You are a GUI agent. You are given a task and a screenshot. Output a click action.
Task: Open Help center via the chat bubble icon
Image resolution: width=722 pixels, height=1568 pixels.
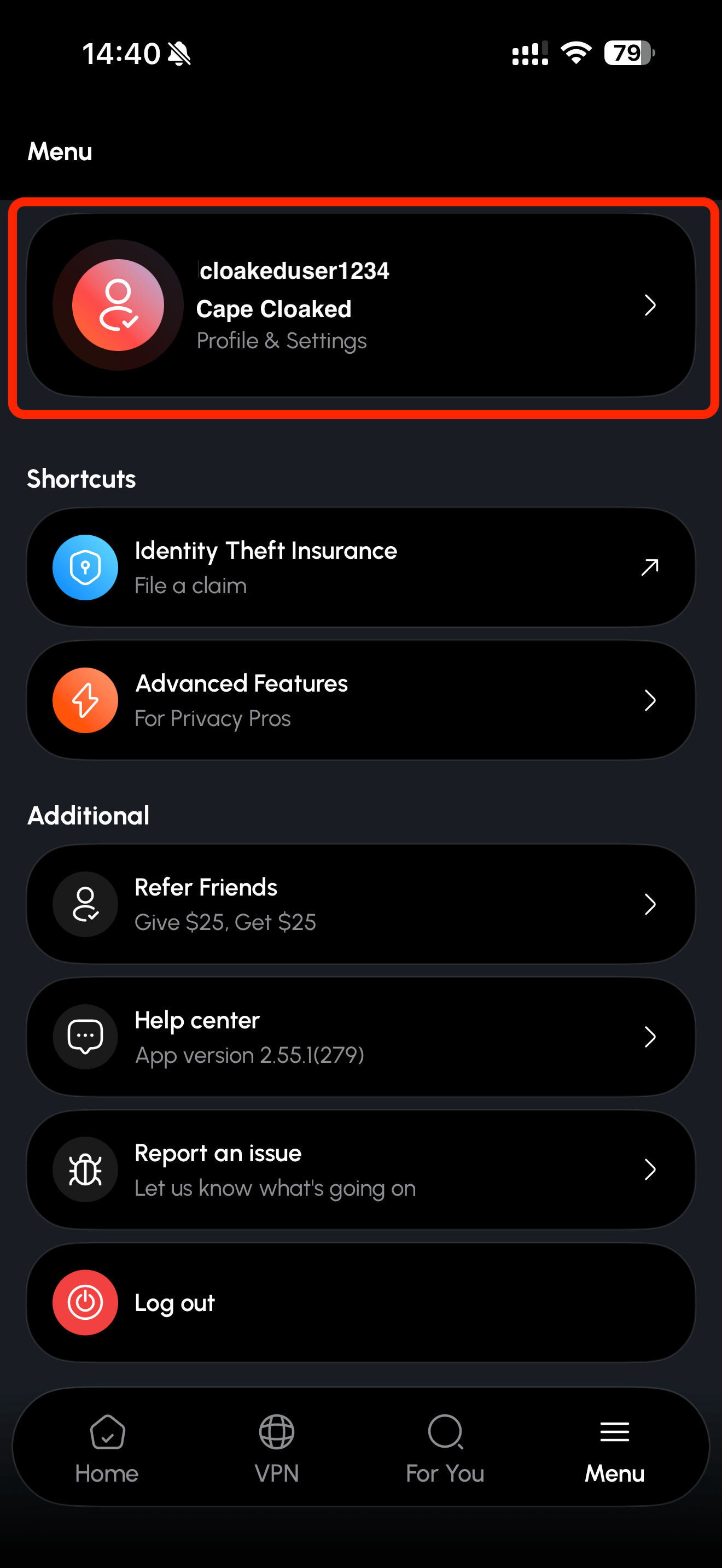click(x=85, y=1037)
